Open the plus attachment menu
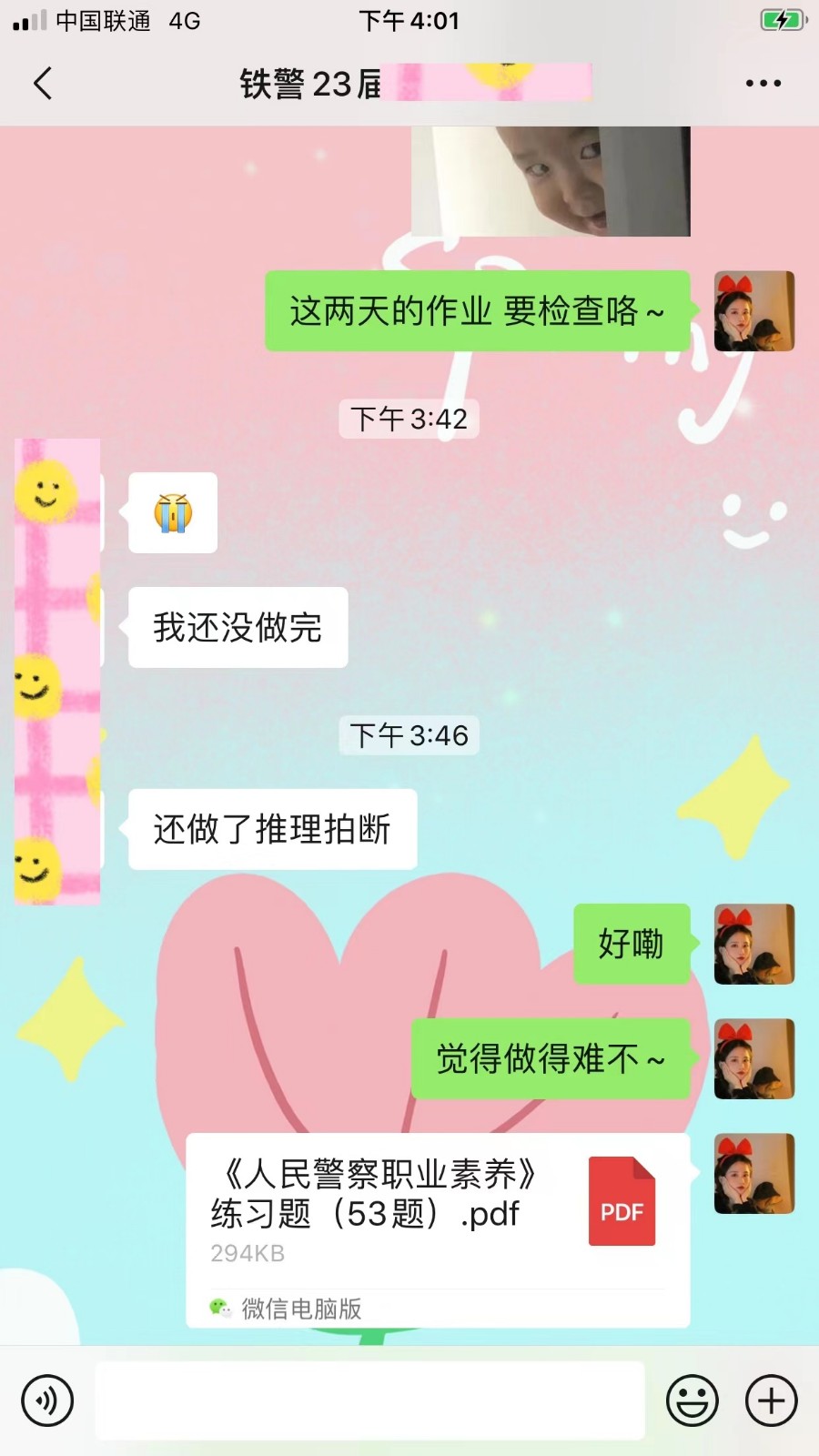 [772, 1400]
